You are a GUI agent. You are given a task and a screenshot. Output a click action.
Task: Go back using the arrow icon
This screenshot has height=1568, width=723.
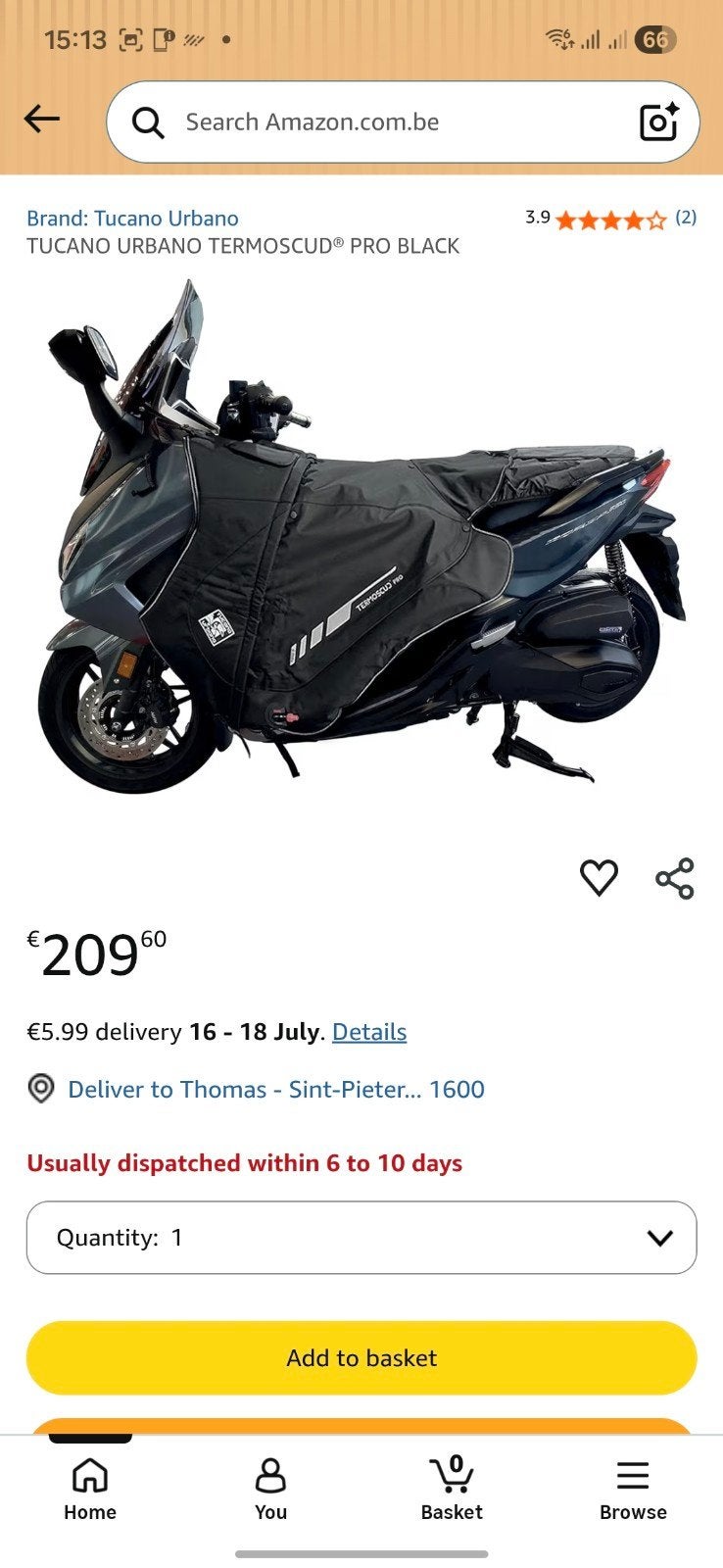coord(42,120)
